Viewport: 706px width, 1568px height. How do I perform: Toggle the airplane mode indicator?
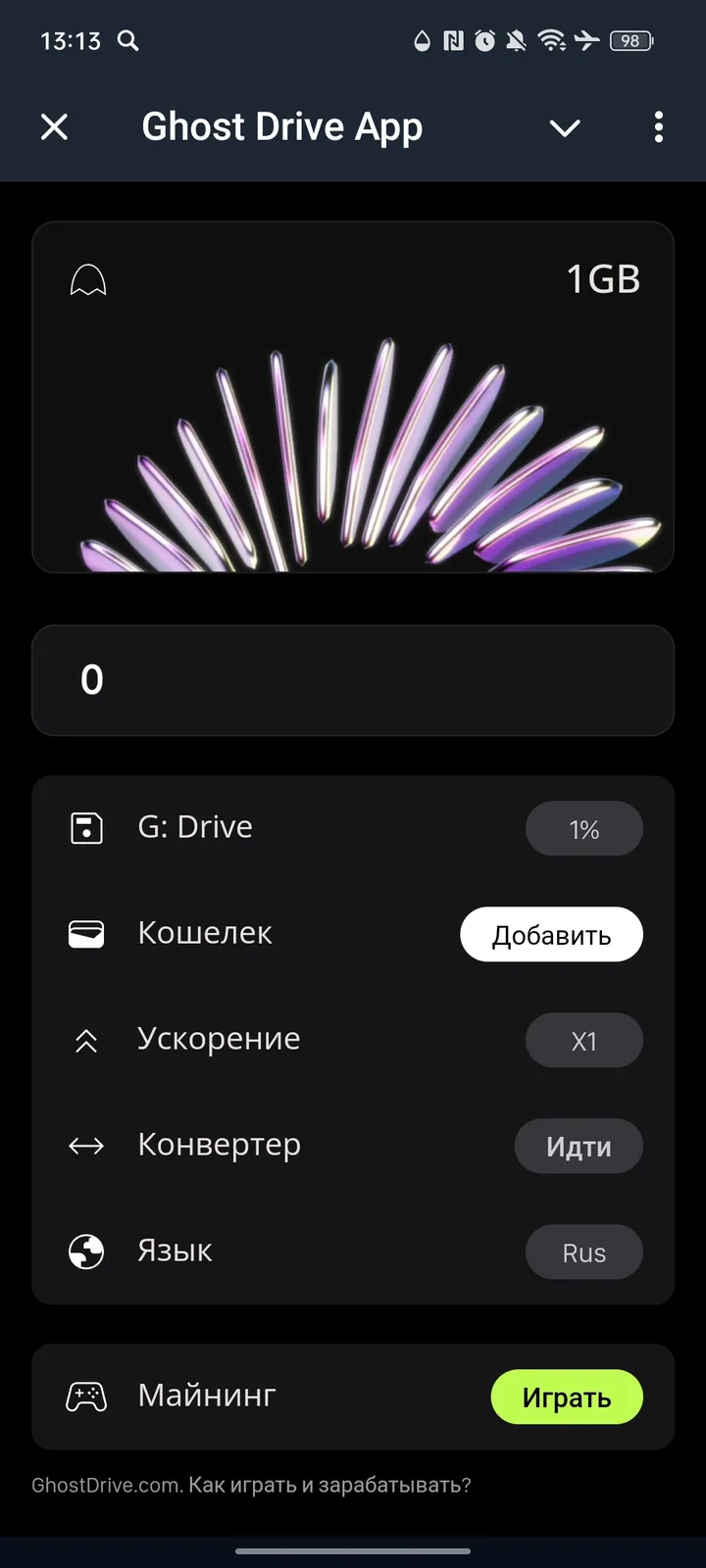pos(588,41)
